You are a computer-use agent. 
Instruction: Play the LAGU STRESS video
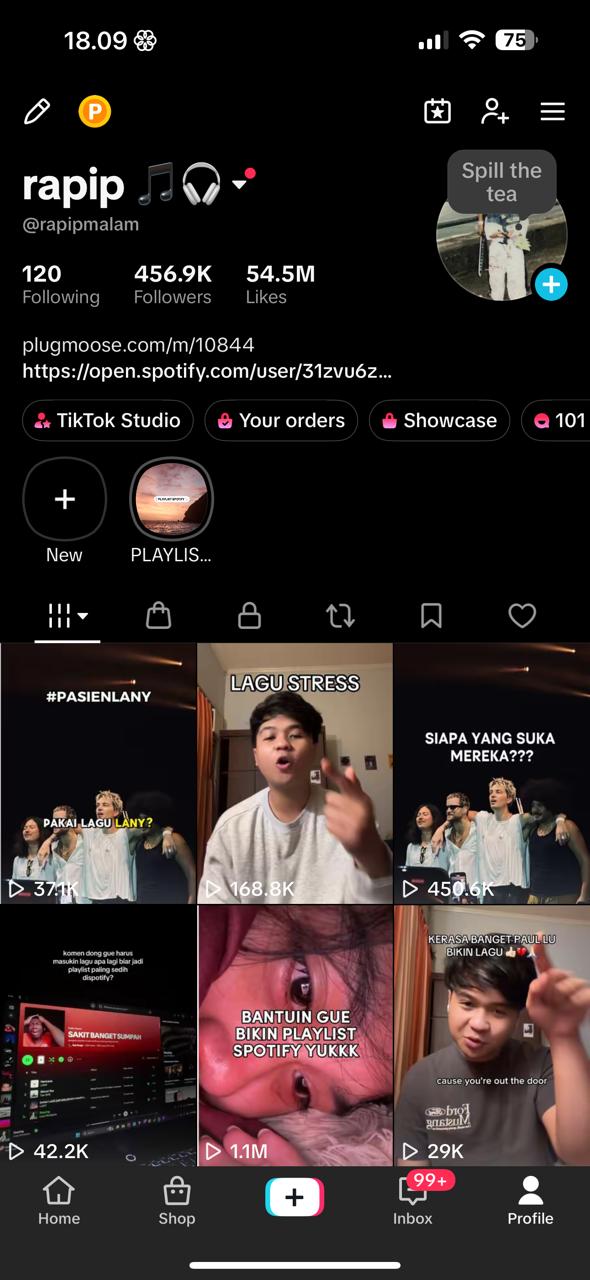click(295, 773)
